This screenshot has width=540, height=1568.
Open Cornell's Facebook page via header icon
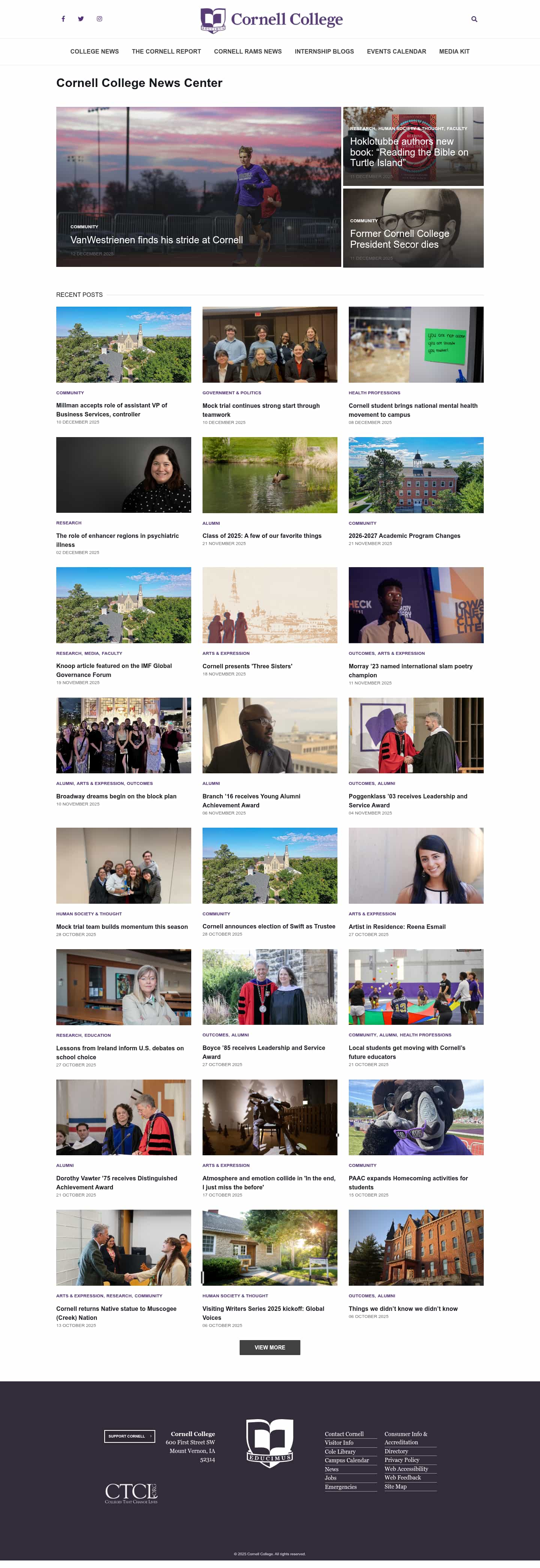pyautogui.click(x=63, y=19)
